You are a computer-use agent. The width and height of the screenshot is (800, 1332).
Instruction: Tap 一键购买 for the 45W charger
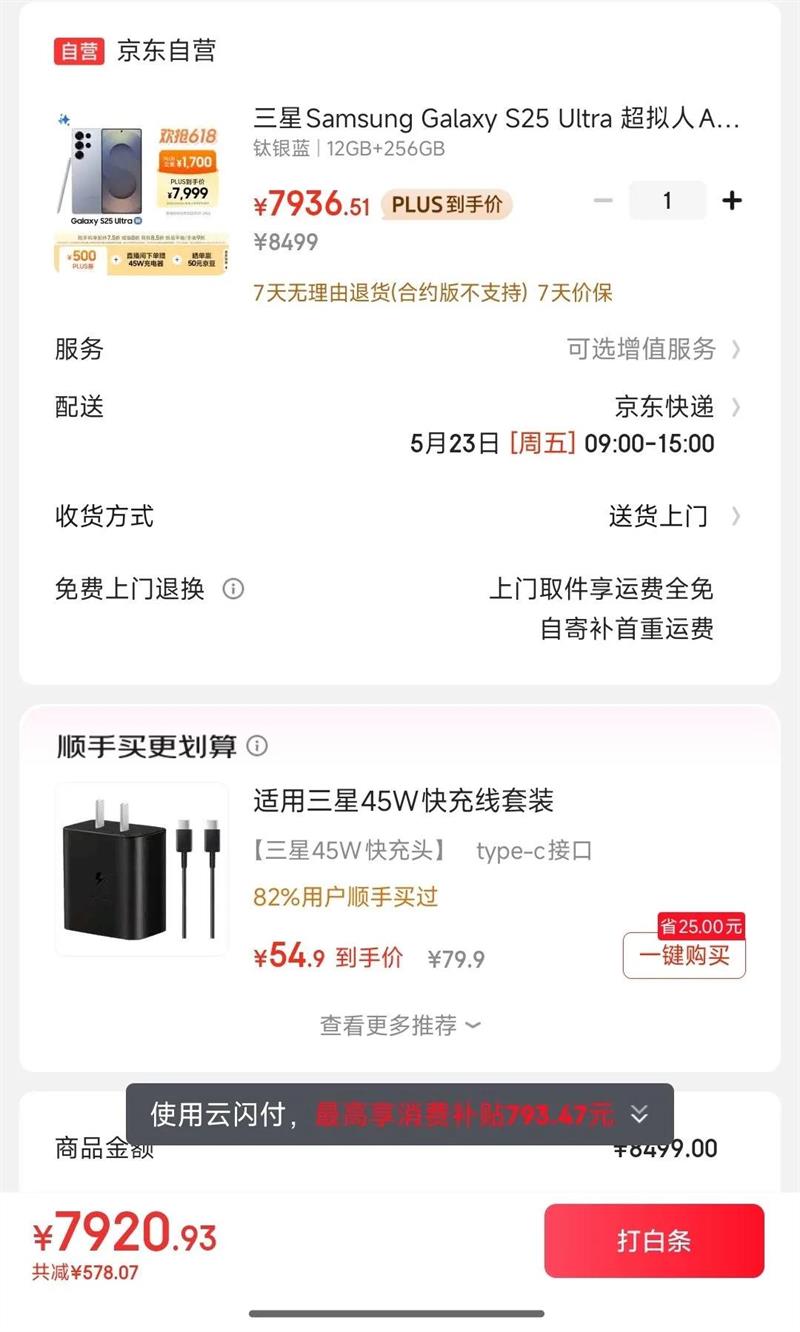(x=684, y=955)
